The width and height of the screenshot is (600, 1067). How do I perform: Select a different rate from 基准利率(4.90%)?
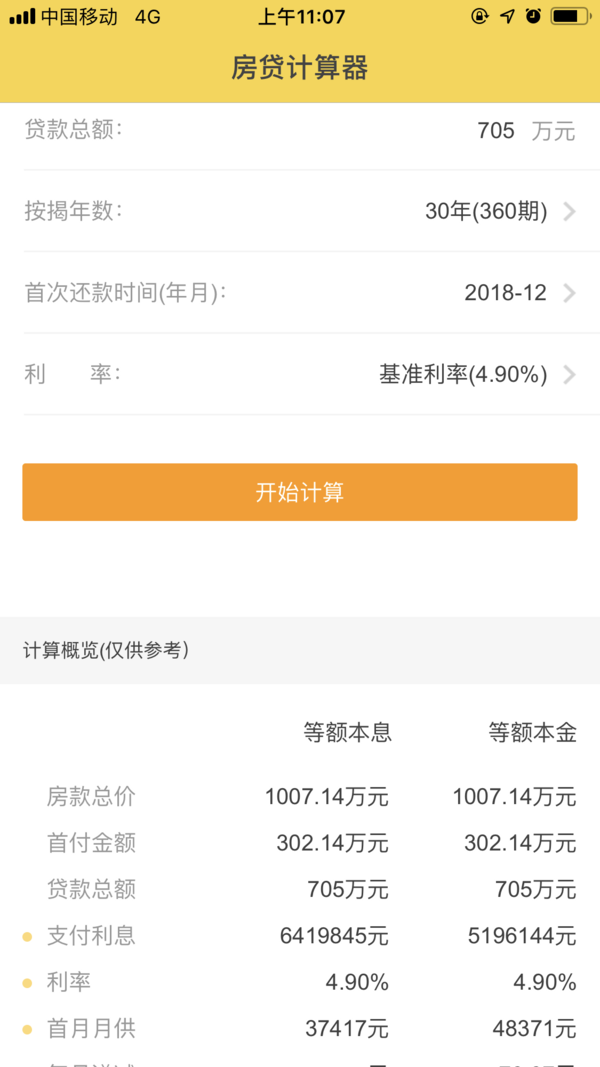(x=299, y=374)
